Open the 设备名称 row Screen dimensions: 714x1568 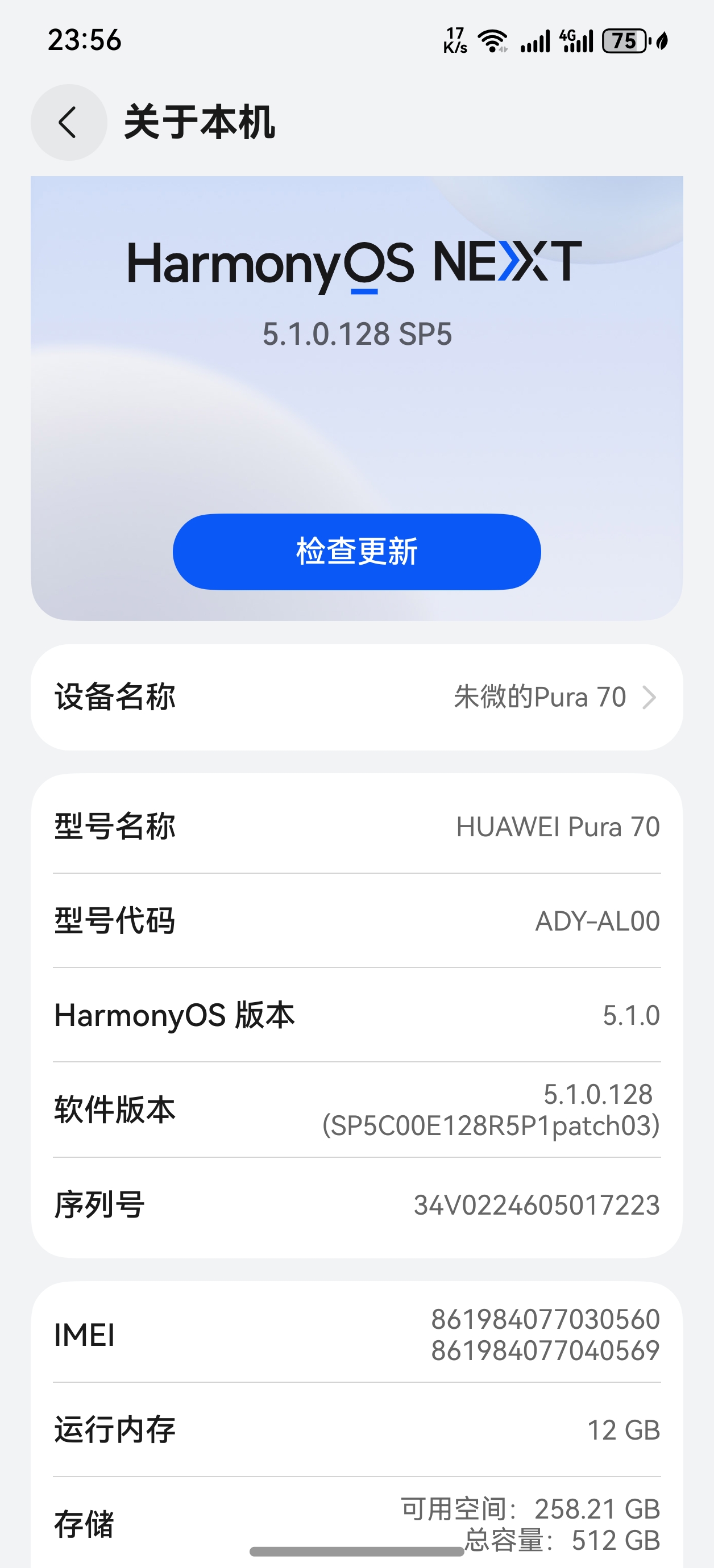tap(357, 697)
